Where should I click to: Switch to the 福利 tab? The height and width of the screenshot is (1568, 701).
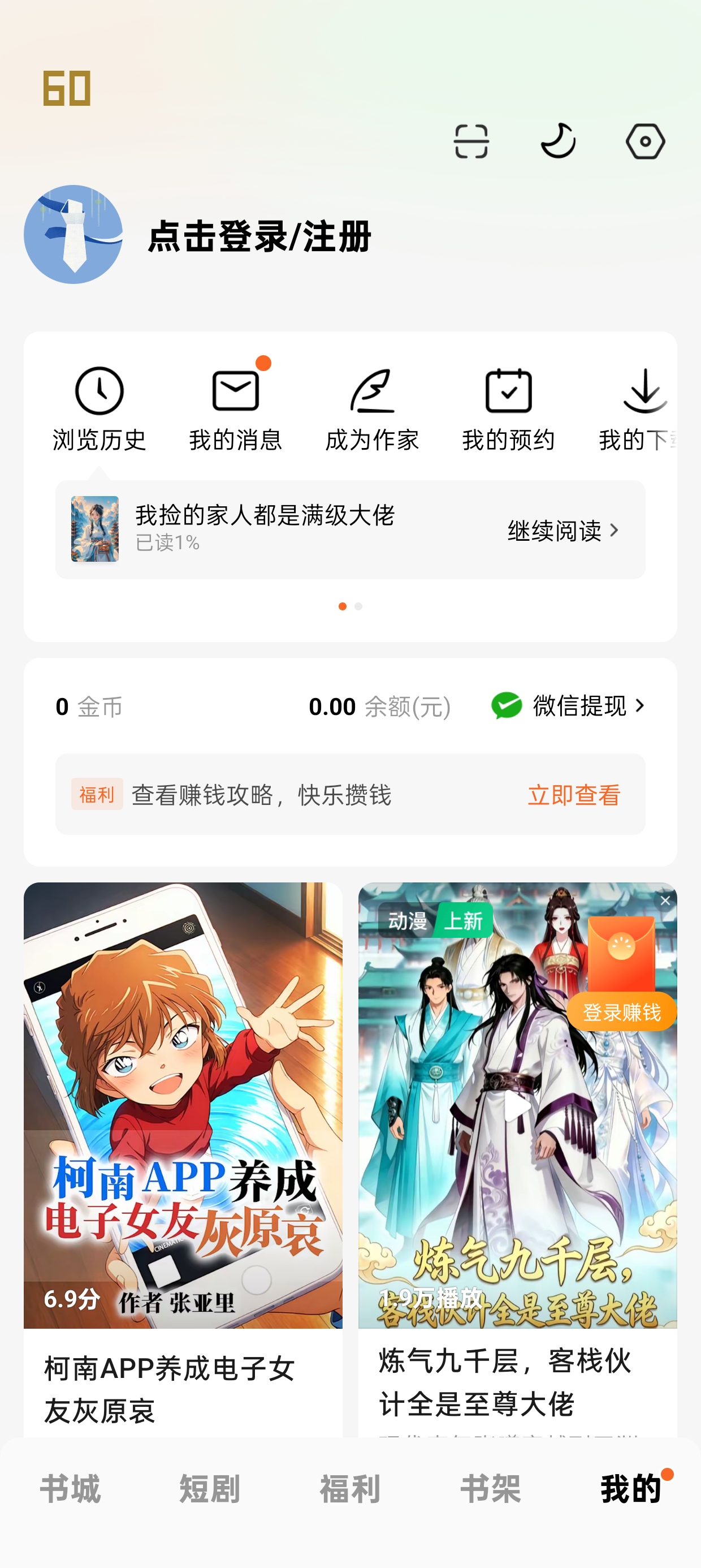pos(350,1489)
